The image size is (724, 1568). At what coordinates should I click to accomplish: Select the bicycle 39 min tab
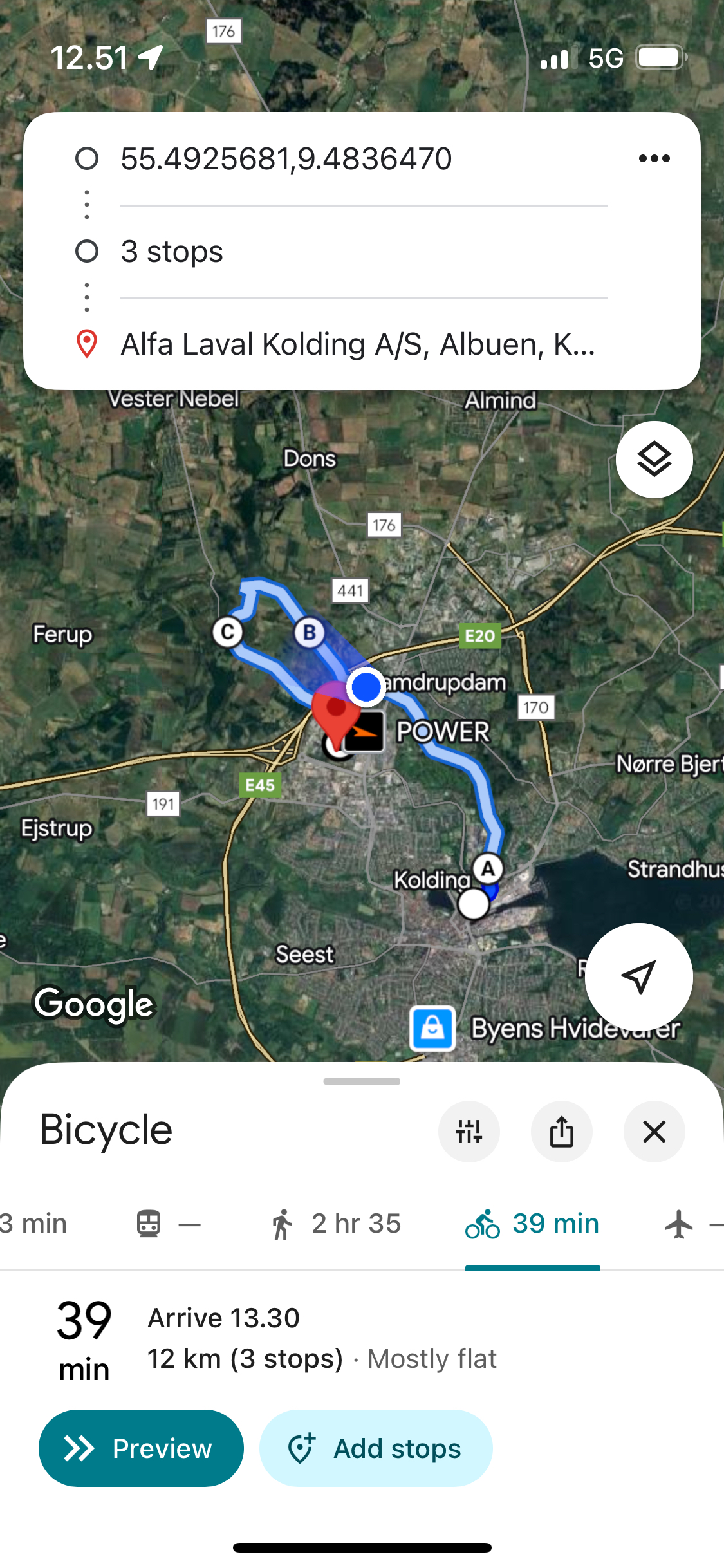(532, 1224)
